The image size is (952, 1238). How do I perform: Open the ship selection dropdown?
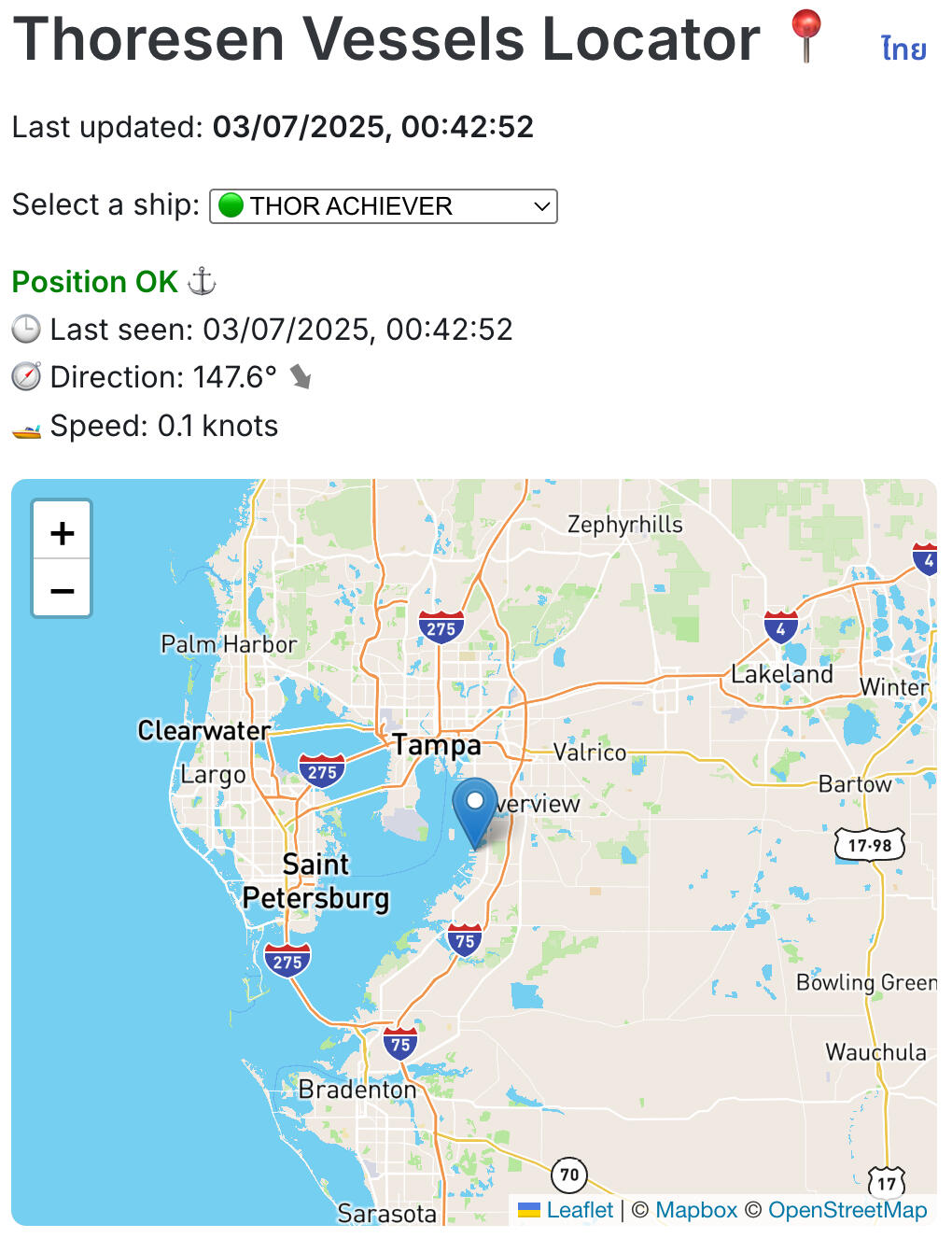click(x=384, y=206)
